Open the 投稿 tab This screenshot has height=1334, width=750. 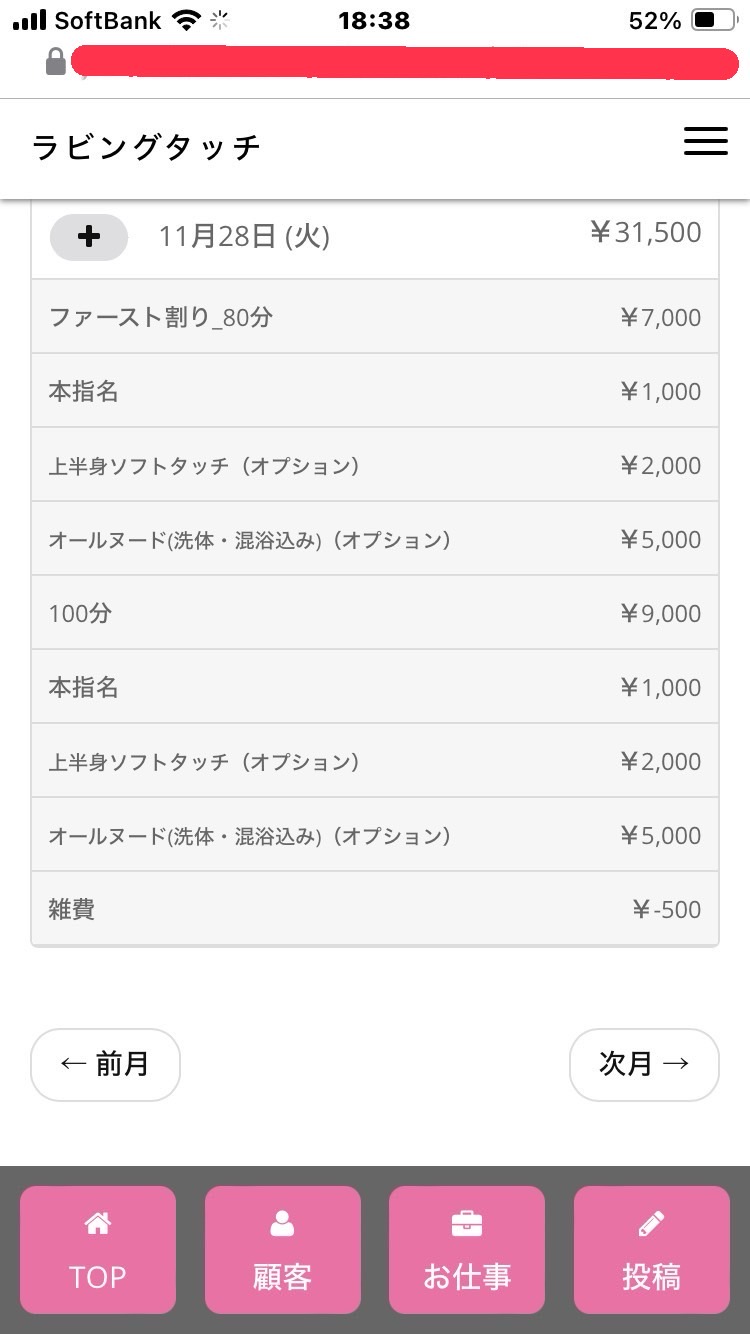(652, 1249)
